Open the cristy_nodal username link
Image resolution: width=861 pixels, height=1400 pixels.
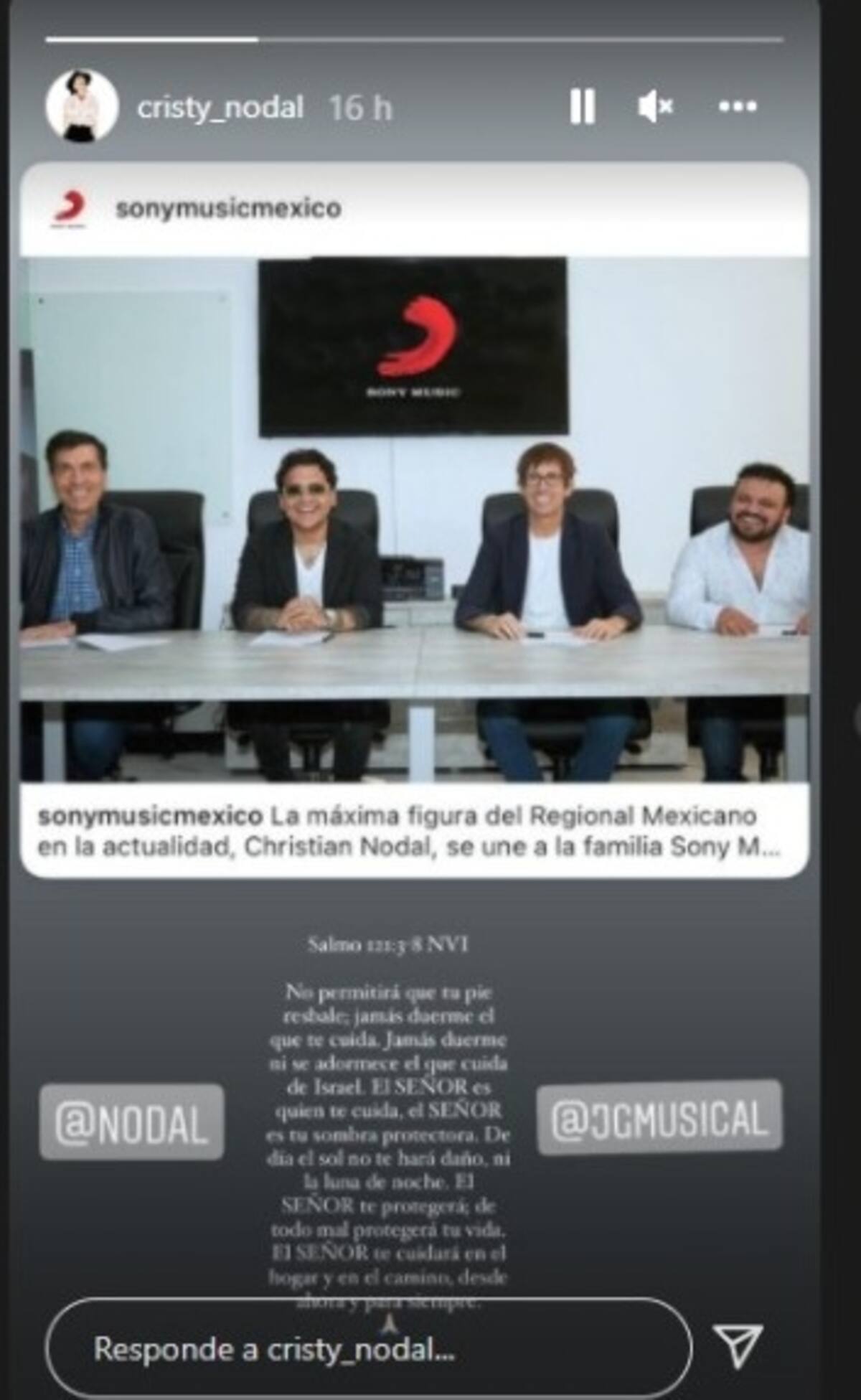pos(220,108)
